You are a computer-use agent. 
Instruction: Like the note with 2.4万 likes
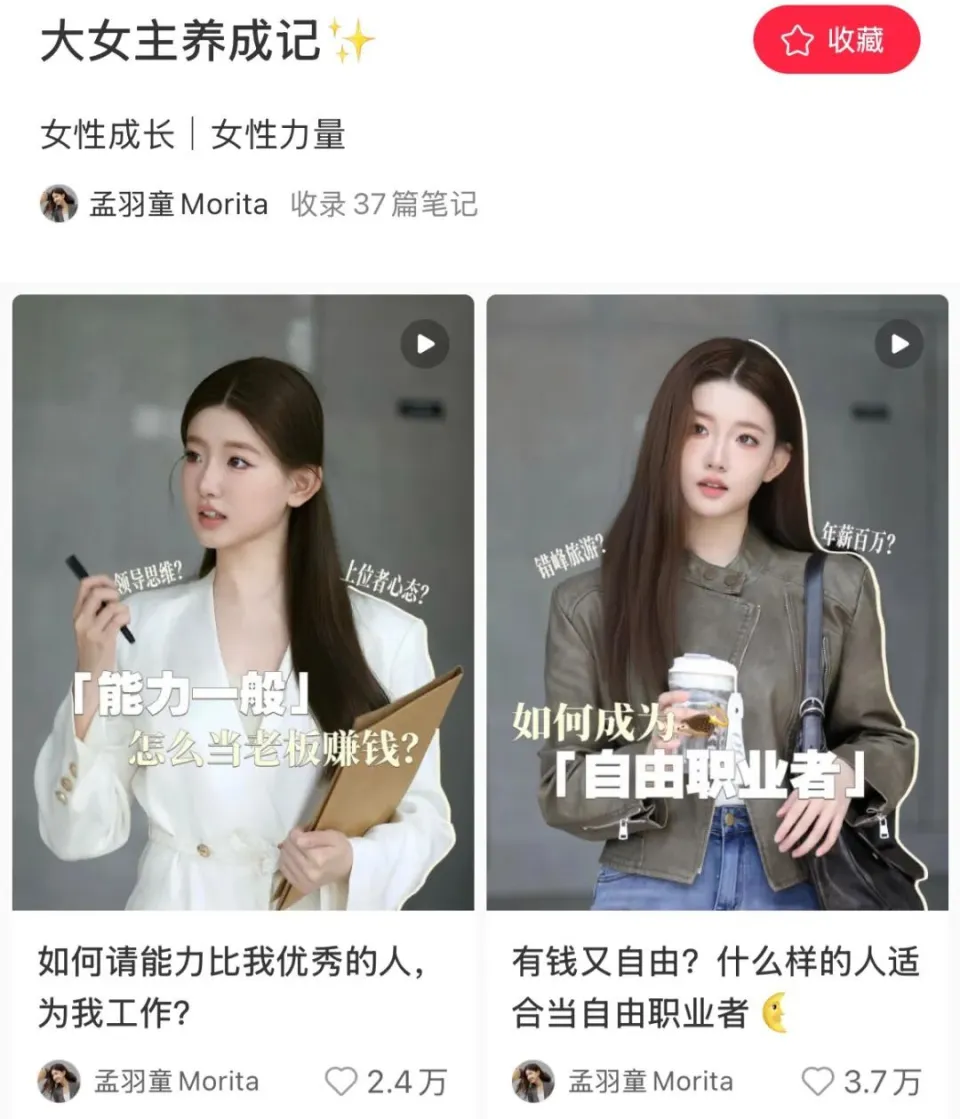(x=343, y=1081)
